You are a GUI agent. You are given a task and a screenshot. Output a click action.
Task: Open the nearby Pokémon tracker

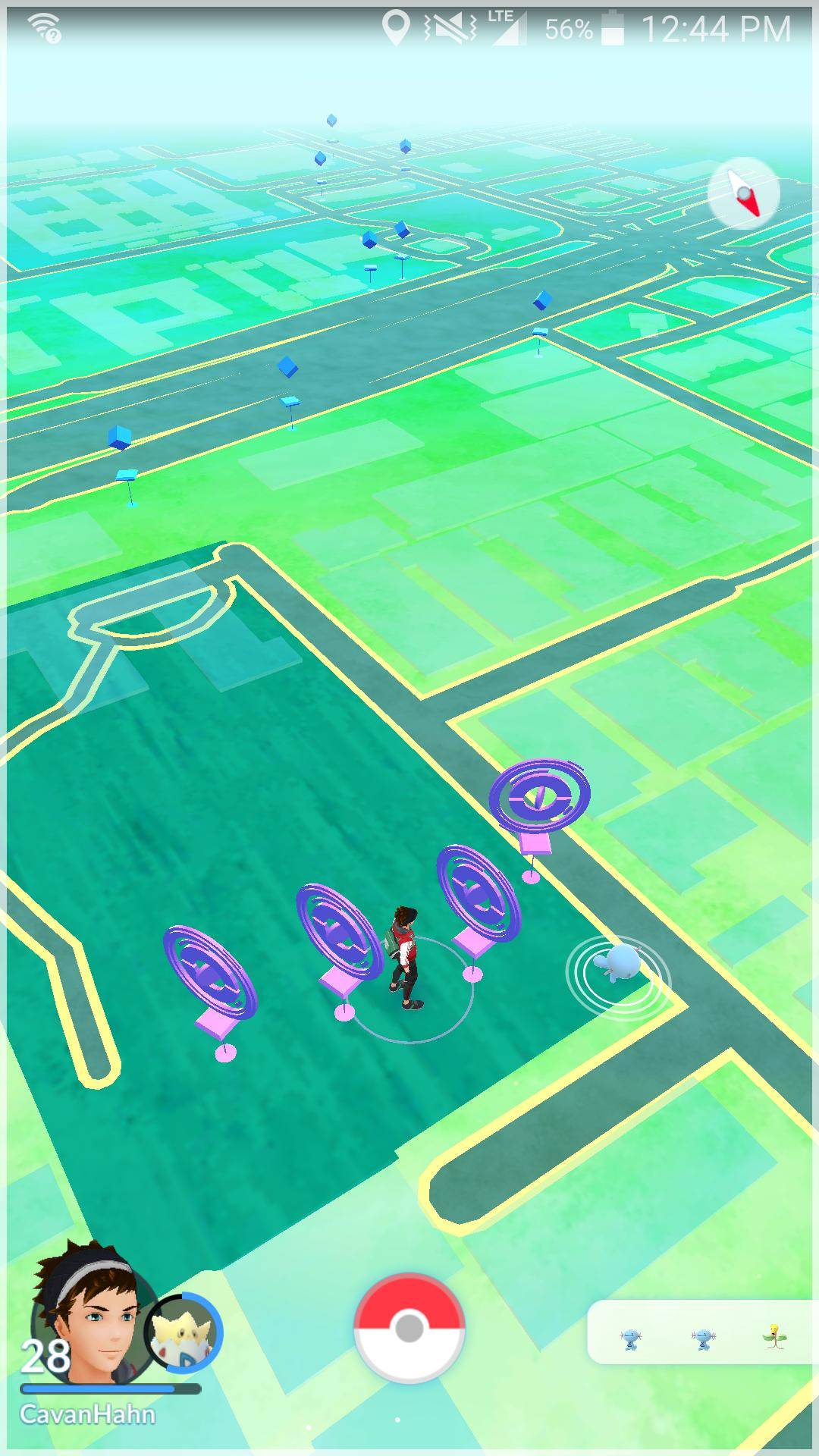pos(703,1340)
